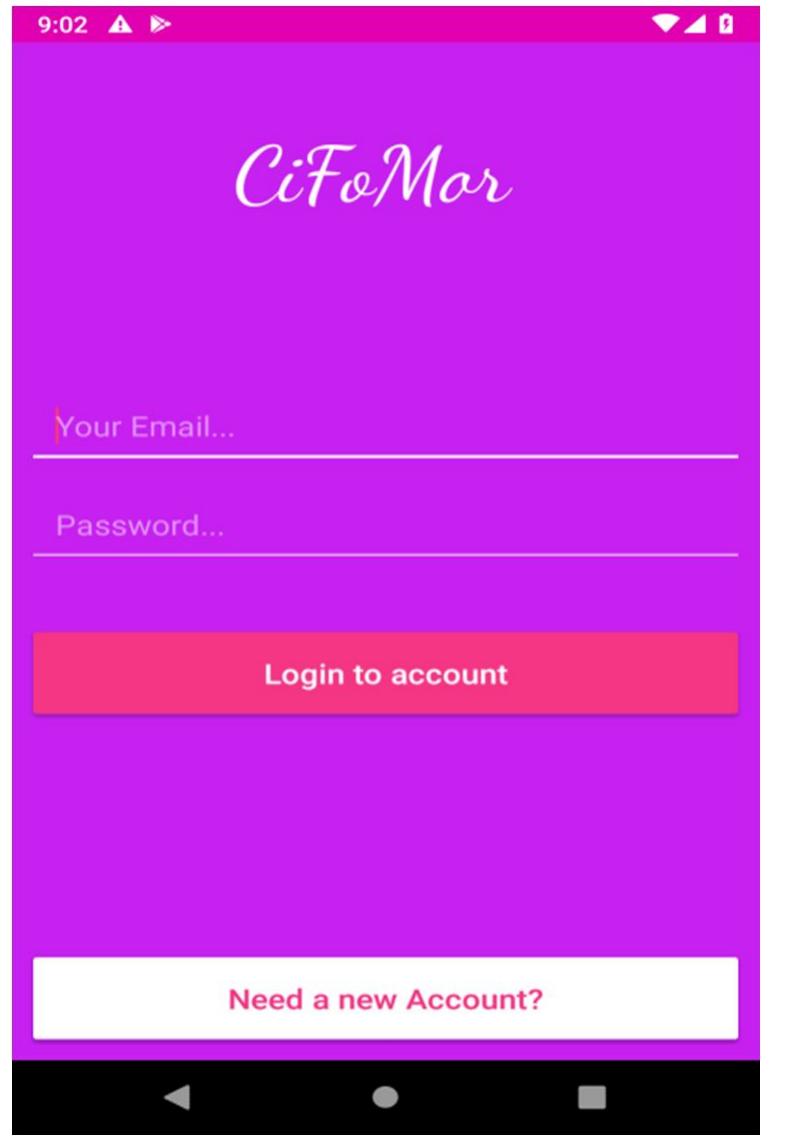Image resolution: width=800 pixels, height=1141 pixels.
Task: Focus the Your Email field
Action: (x=385, y=428)
